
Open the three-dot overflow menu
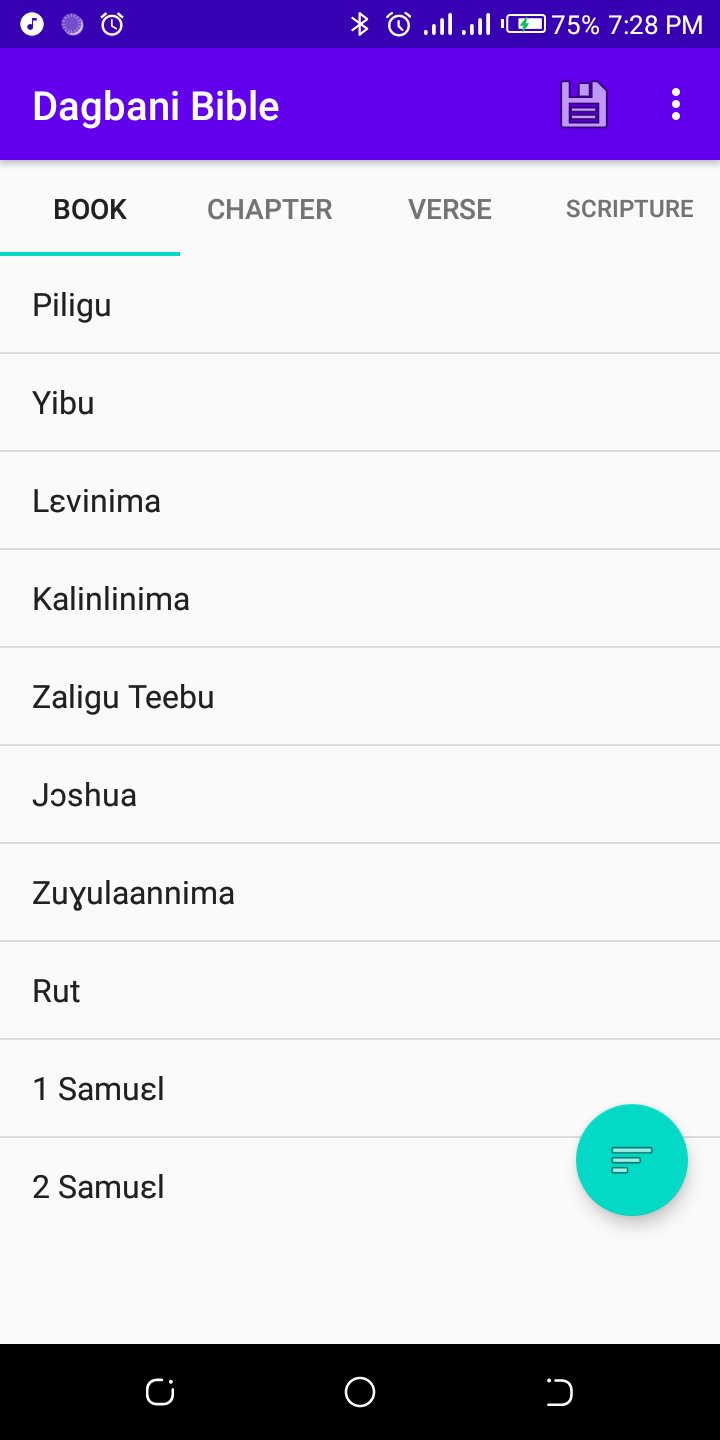675,103
